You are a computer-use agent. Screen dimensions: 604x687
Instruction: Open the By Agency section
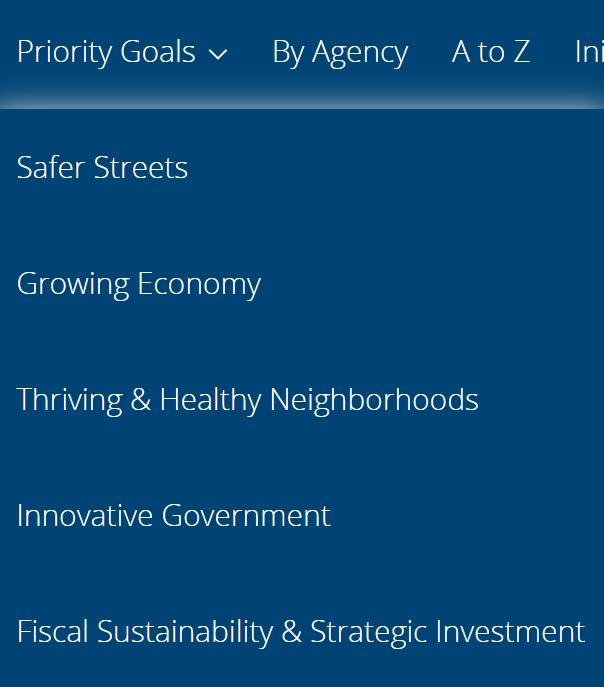point(340,52)
